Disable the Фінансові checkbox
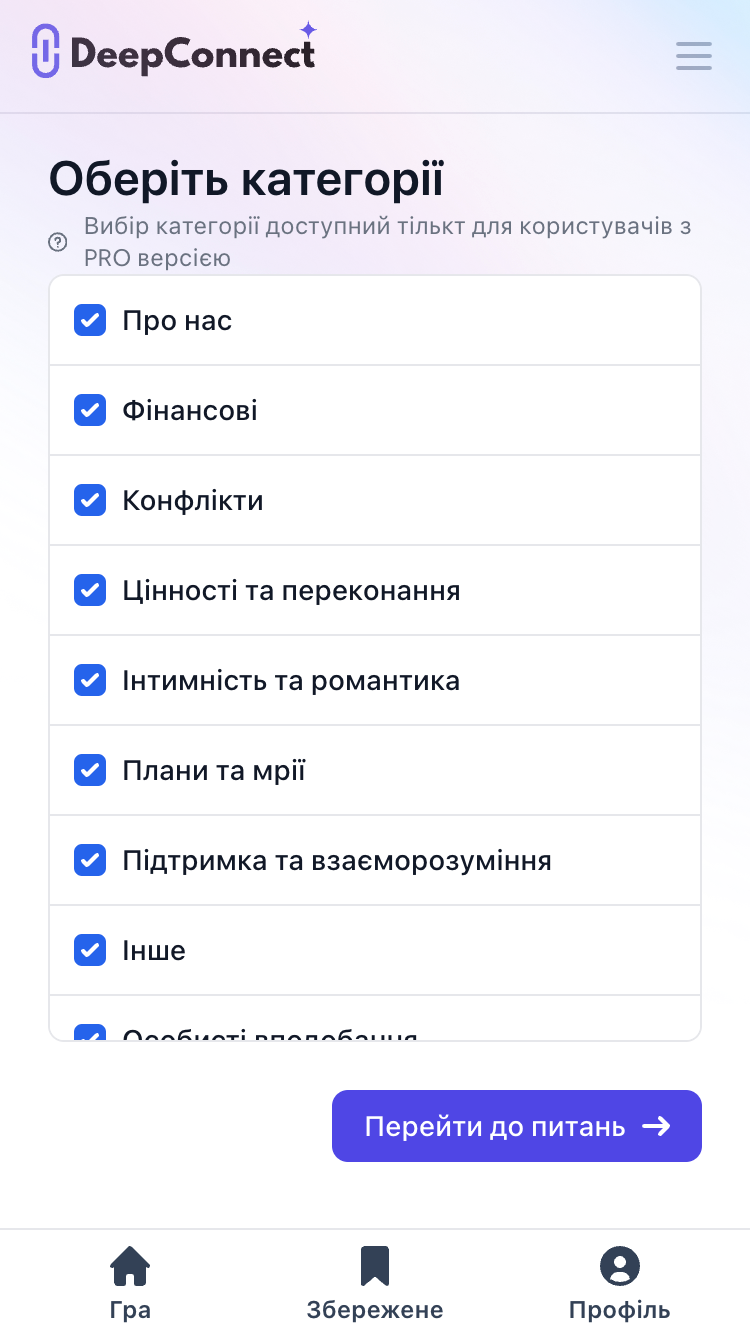Image resolution: width=750 pixels, height=1334 pixels. click(x=90, y=410)
